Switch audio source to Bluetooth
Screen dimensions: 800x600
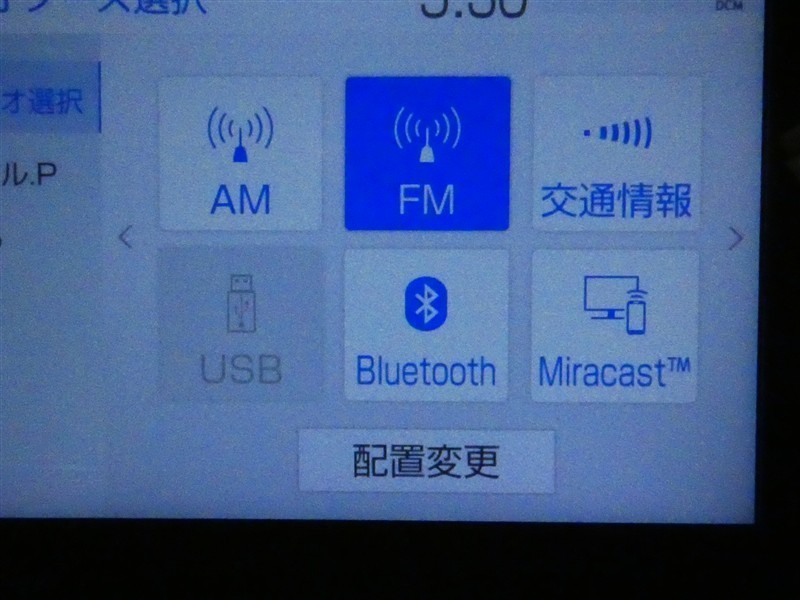427,326
